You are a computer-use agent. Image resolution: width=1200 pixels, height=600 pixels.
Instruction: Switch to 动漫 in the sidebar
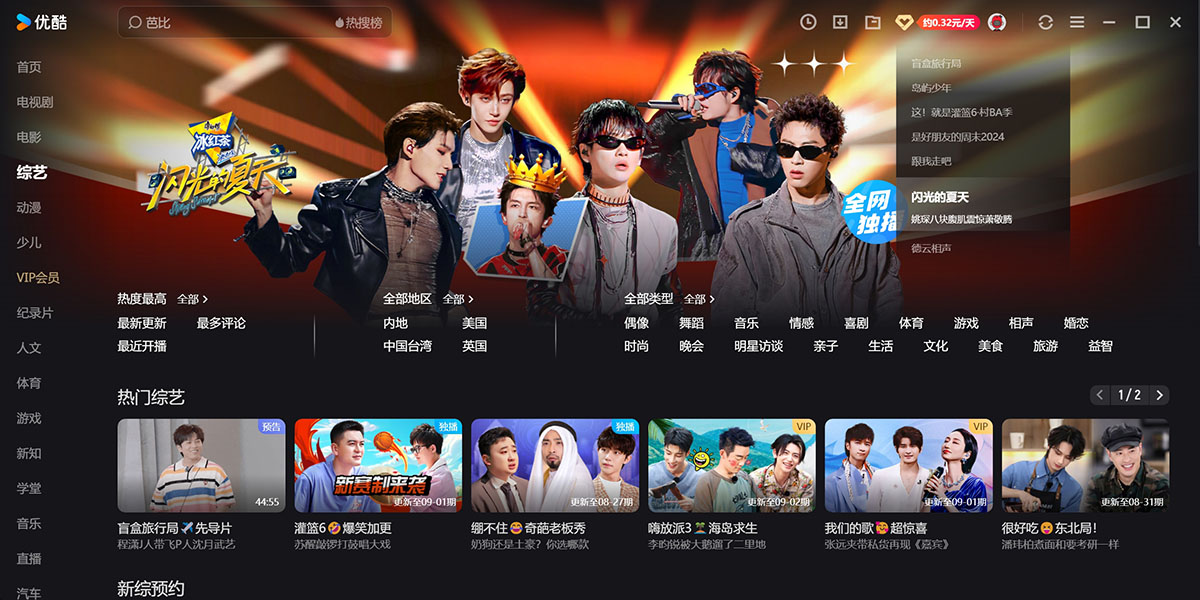(29, 208)
